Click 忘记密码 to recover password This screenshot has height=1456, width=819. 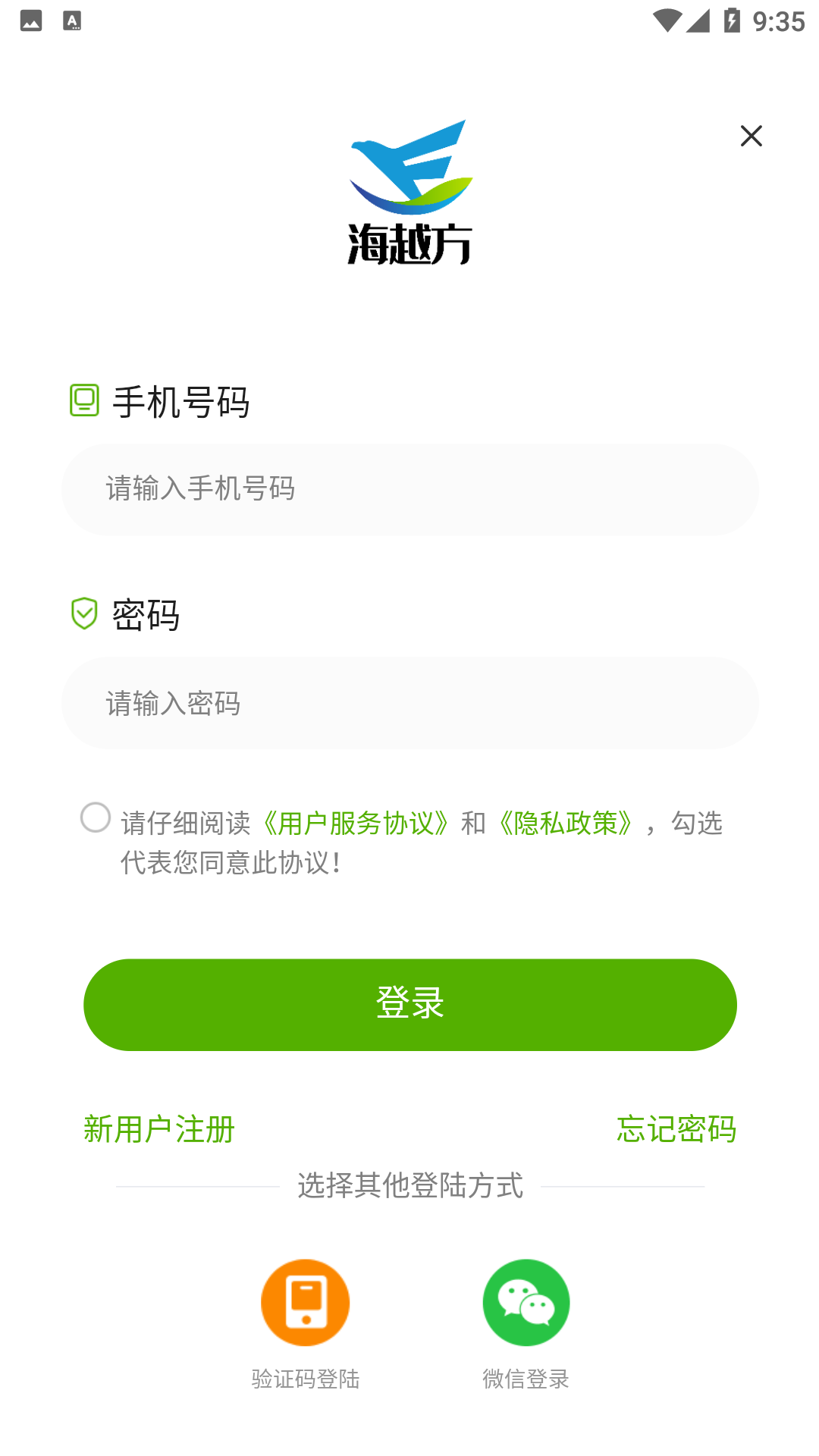[677, 1129]
